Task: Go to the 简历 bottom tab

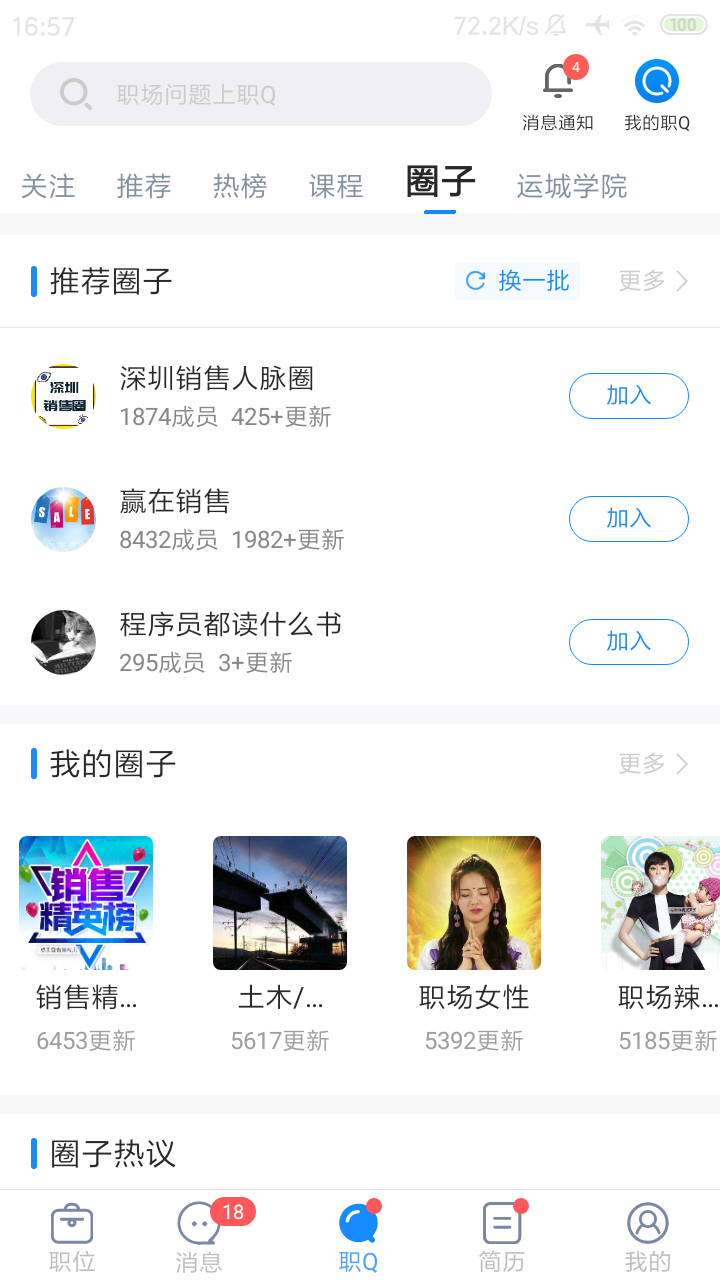Action: (502, 1237)
